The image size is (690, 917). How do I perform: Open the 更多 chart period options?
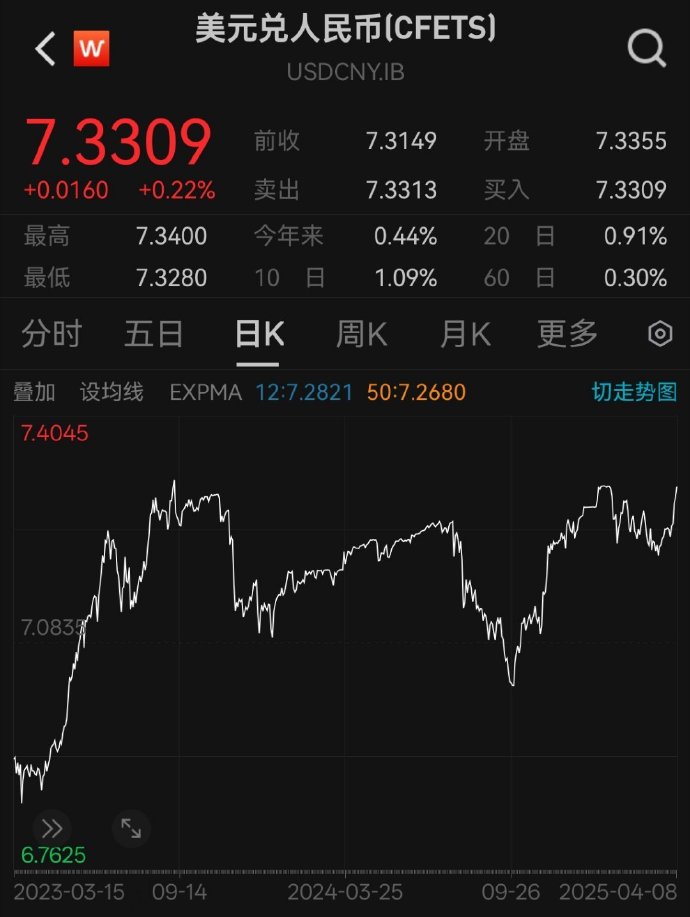click(567, 334)
